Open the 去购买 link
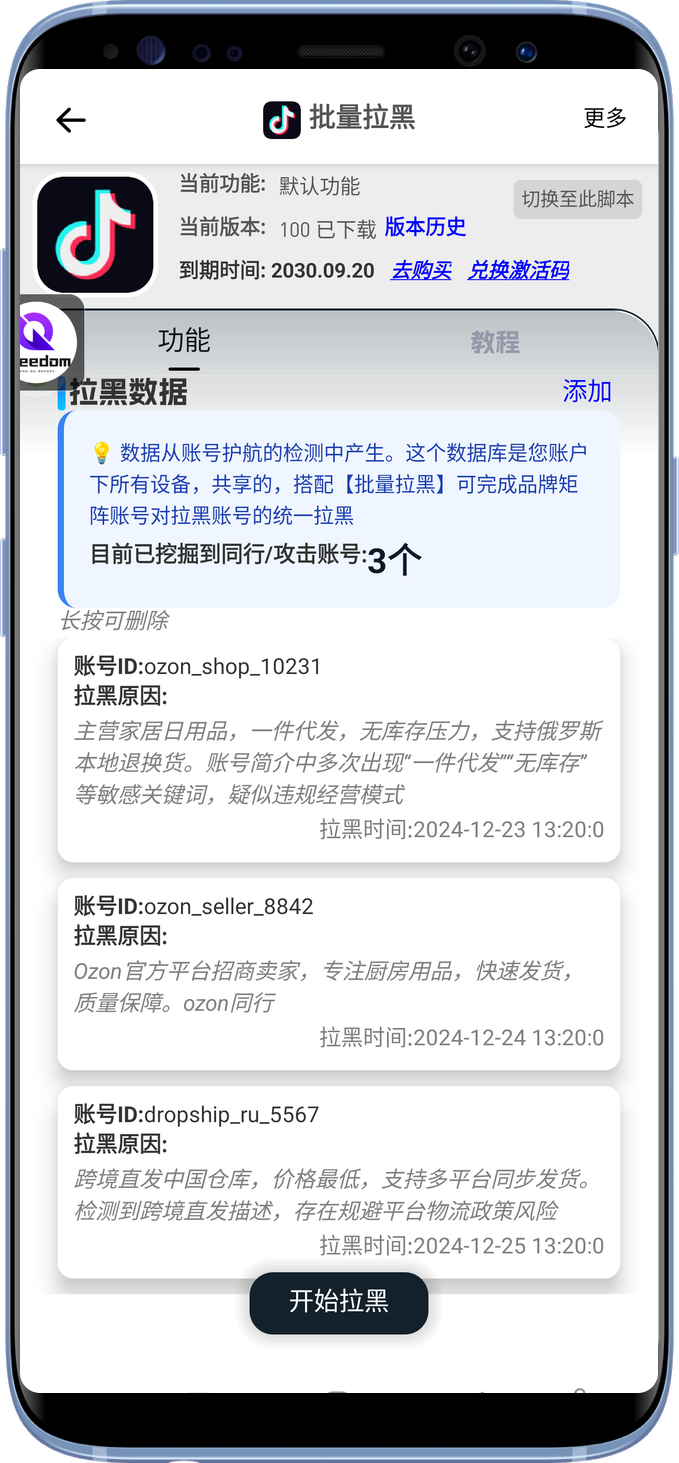The height and width of the screenshot is (1463, 679). (x=421, y=270)
